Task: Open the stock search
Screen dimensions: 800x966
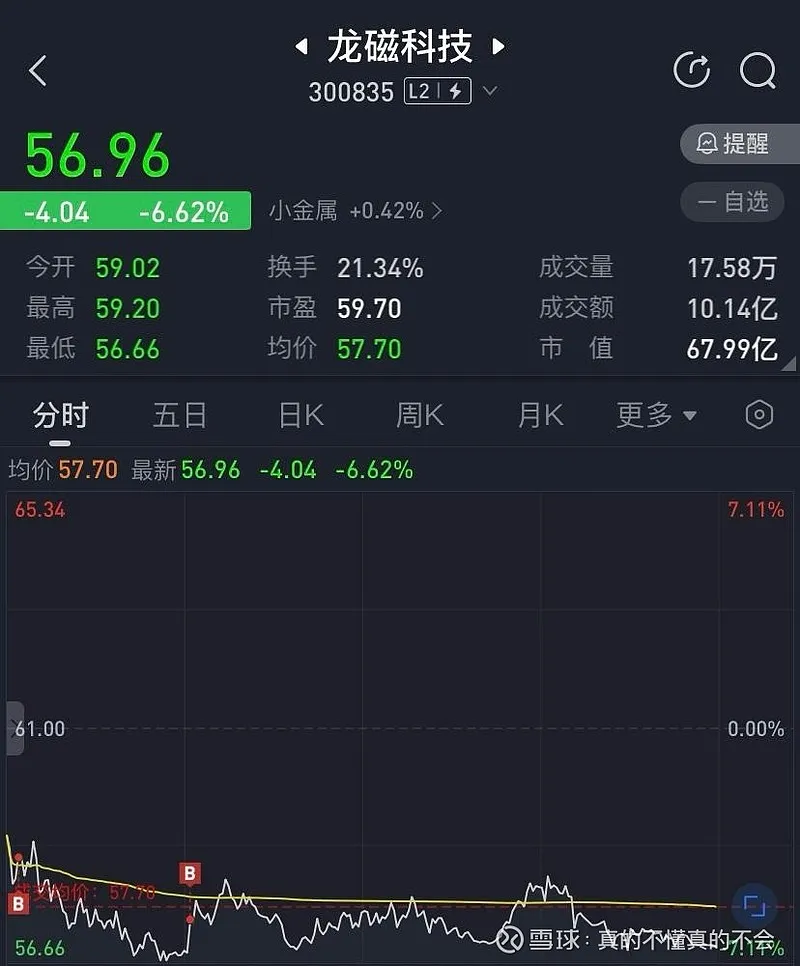Action: point(757,70)
